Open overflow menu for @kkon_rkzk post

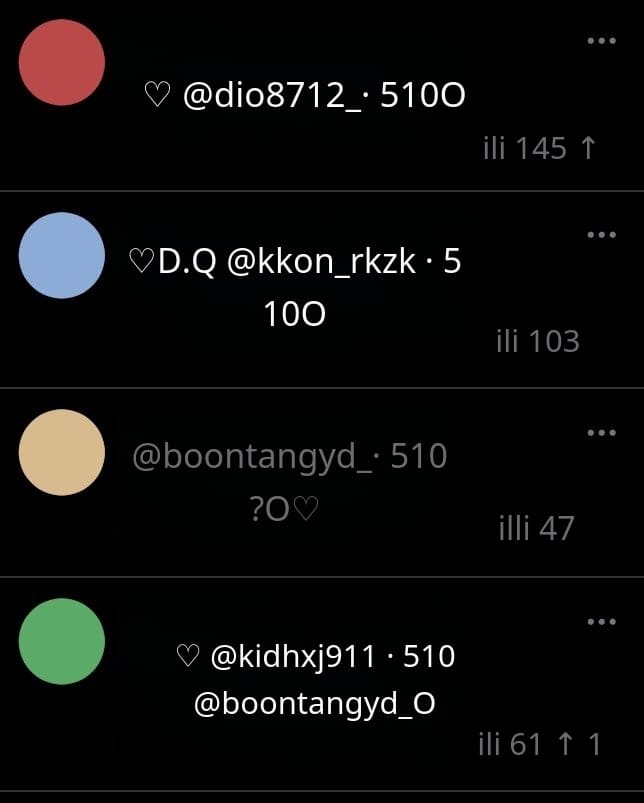[x=601, y=235]
